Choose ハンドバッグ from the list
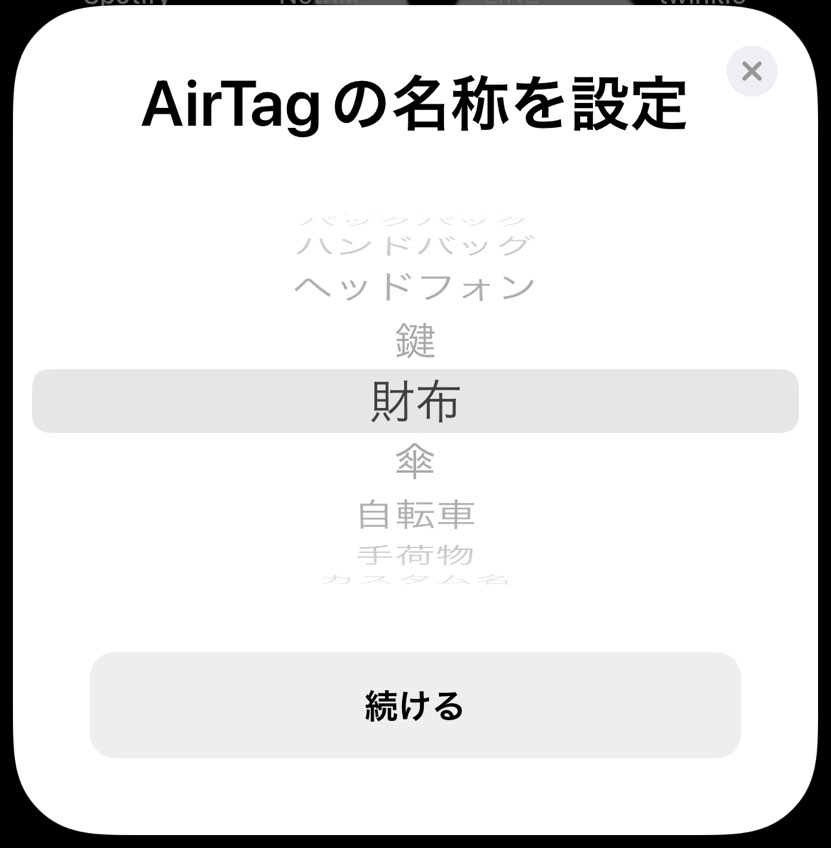 [x=415, y=245]
